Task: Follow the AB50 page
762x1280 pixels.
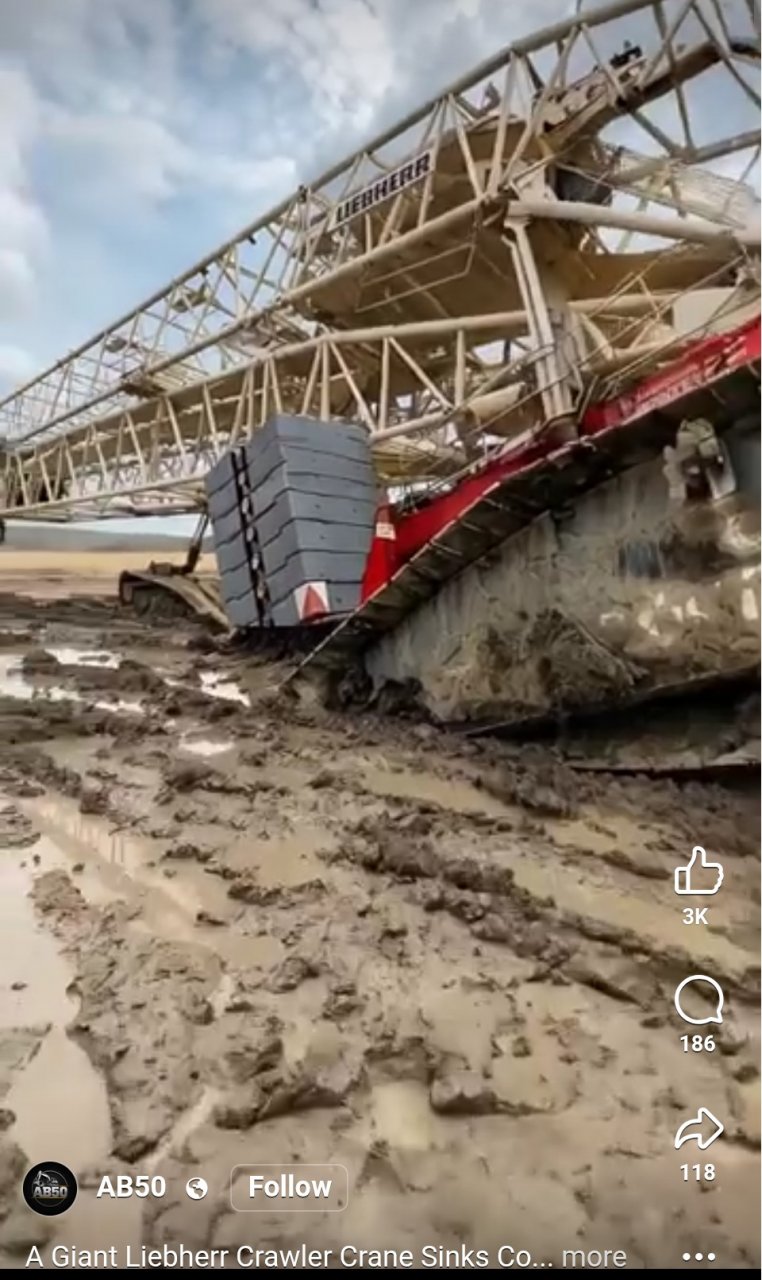Action: (289, 1187)
